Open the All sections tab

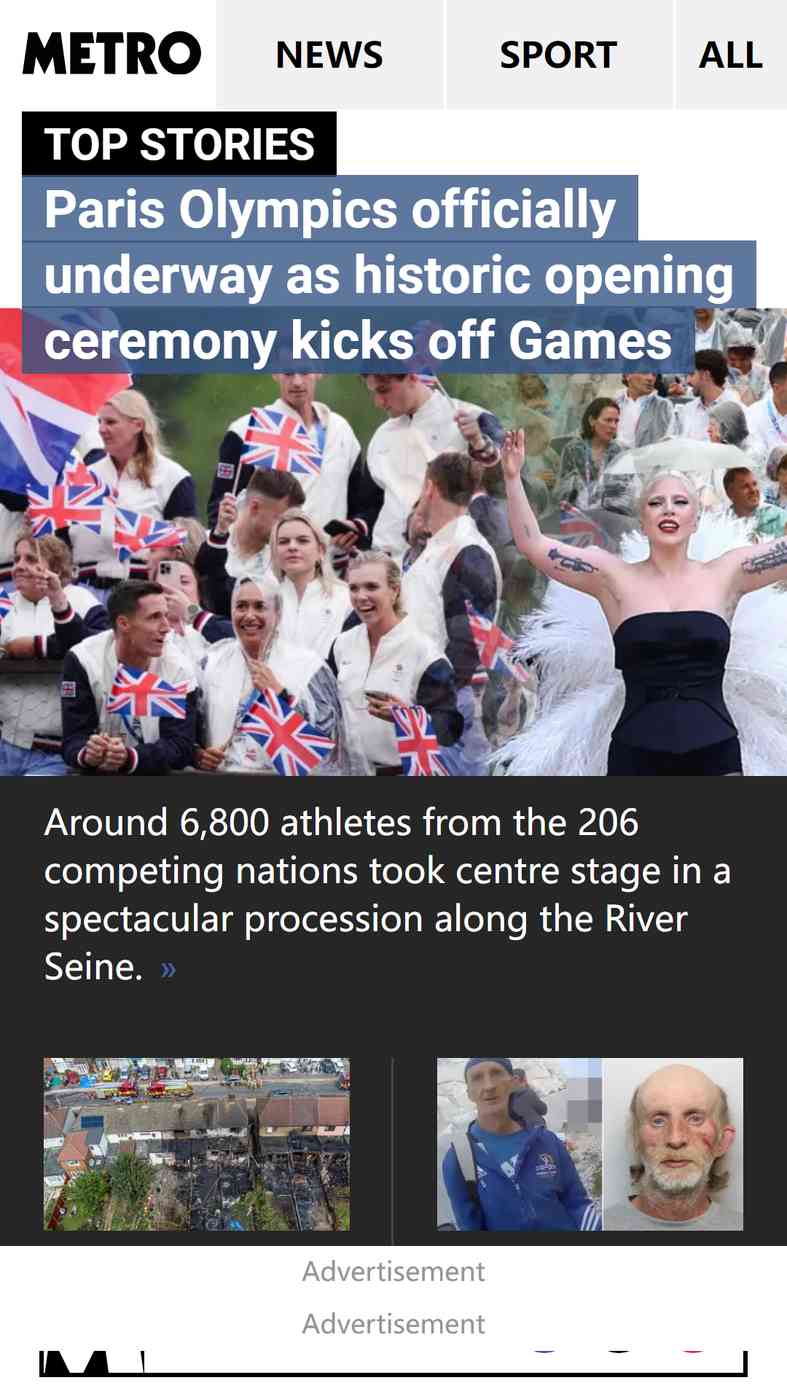point(731,54)
